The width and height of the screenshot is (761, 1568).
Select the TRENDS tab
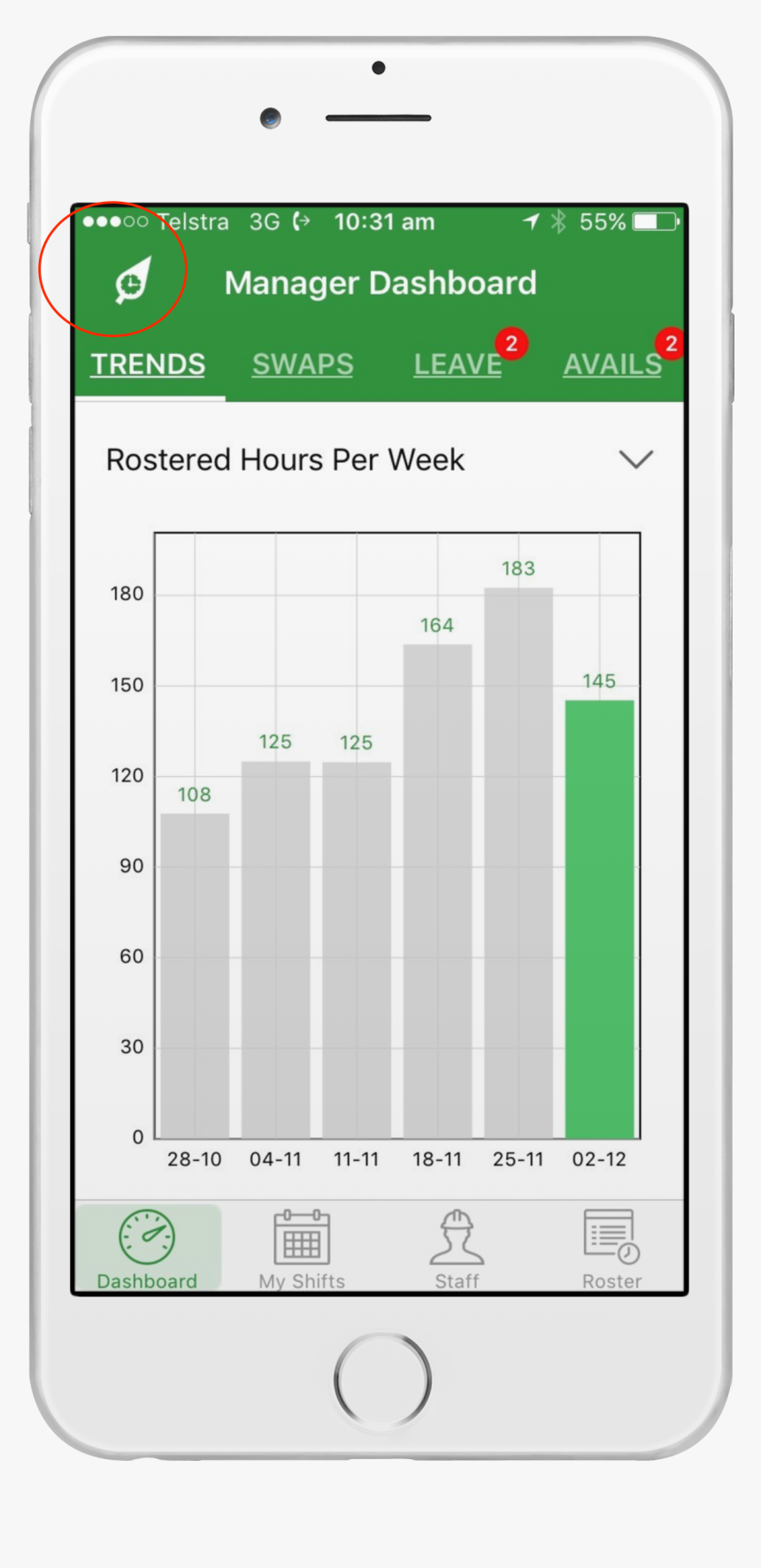[x=148, y=365]
